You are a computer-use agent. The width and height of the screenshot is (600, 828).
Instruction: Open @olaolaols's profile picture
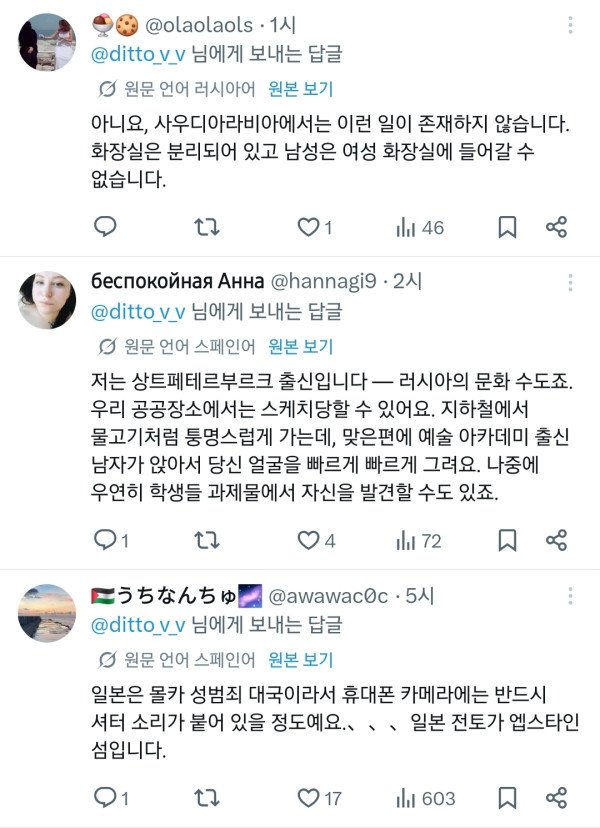47,43
